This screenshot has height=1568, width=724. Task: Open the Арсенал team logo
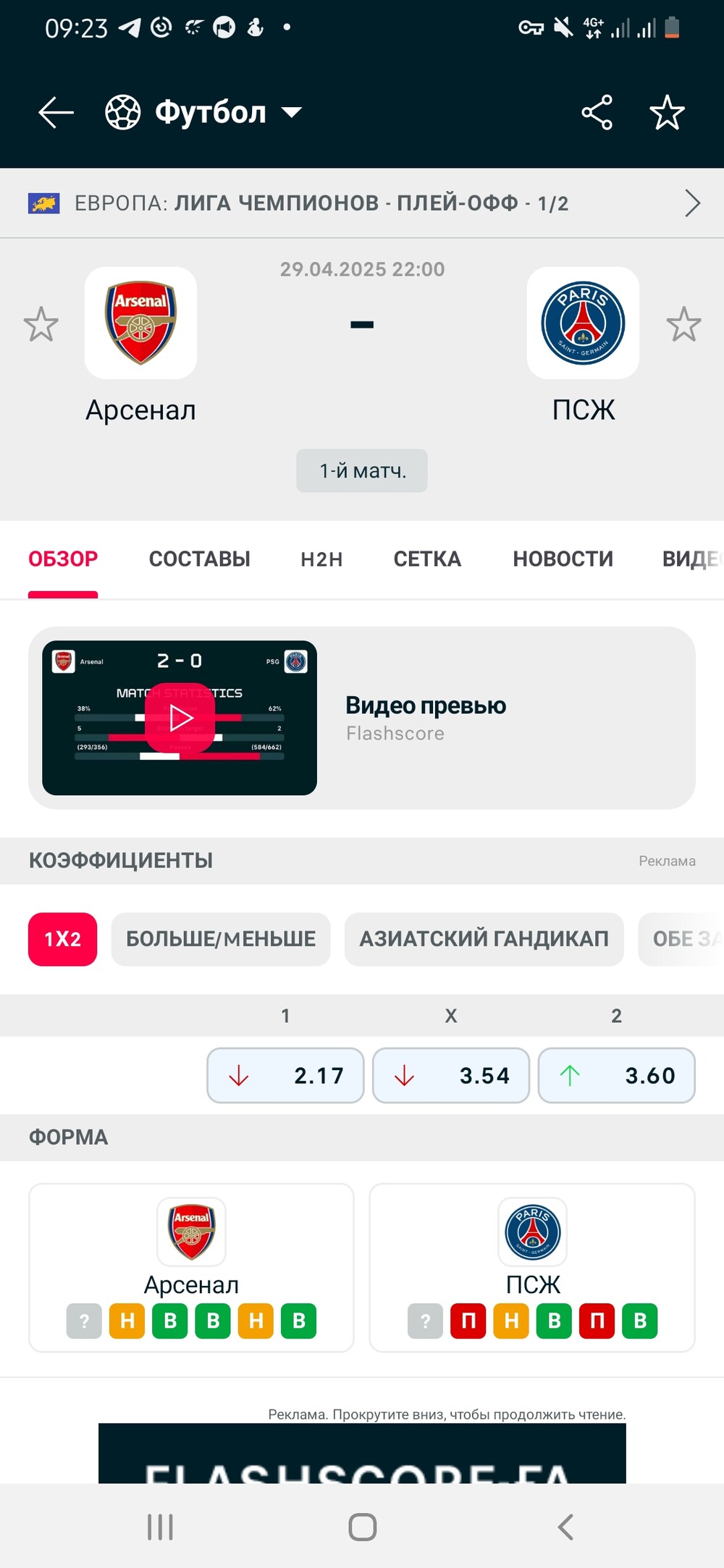coord(140,323)
